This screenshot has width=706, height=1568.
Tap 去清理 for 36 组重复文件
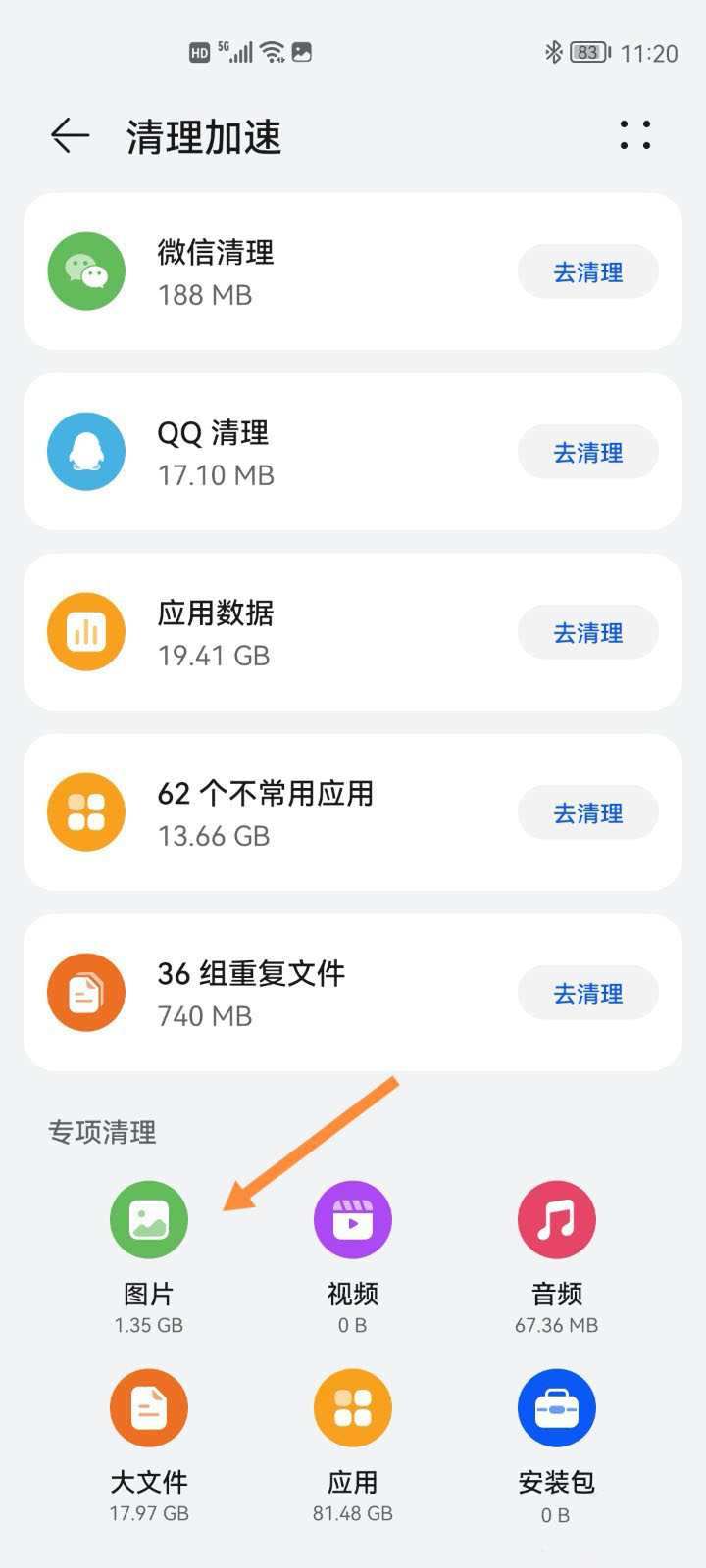click(x=587, y=993)
